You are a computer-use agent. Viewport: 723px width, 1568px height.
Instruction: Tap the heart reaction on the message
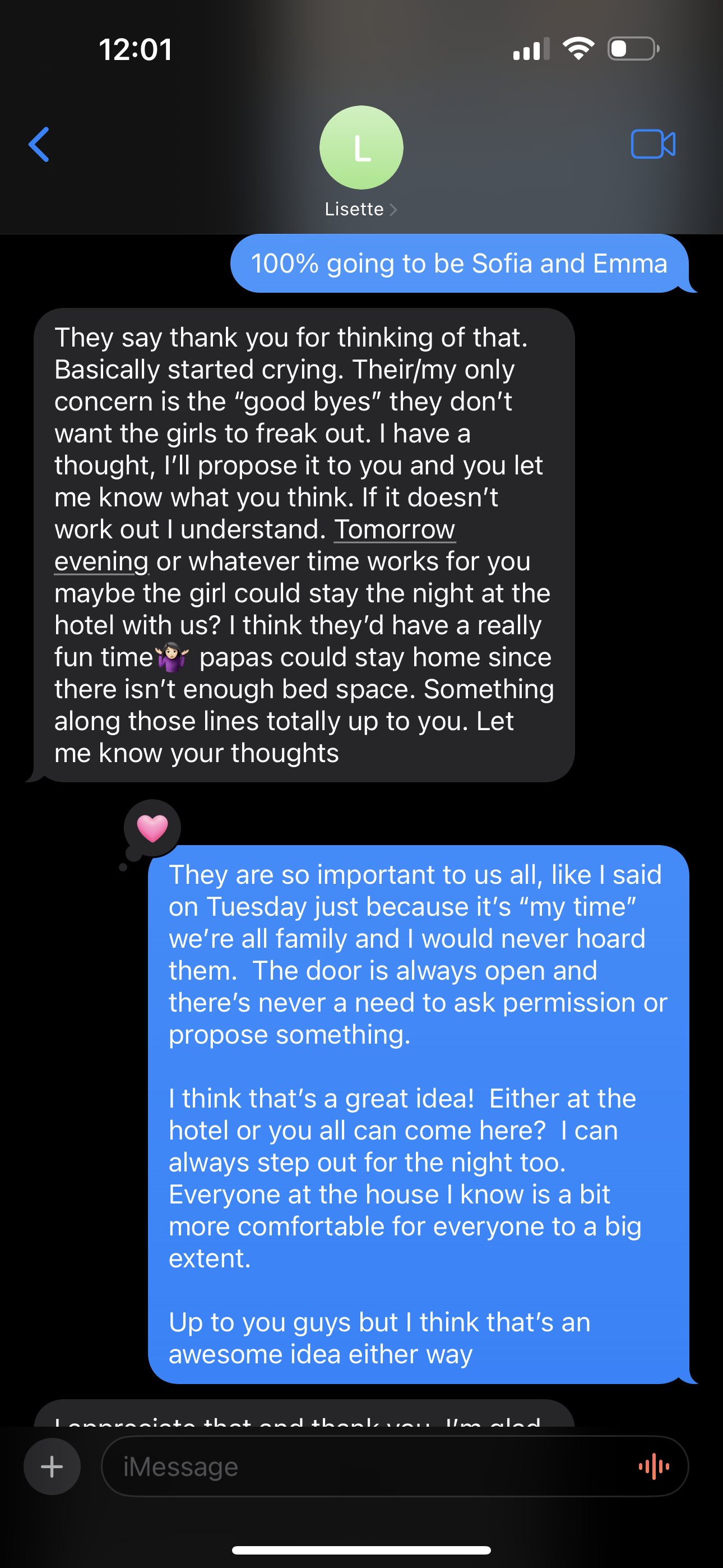tap(152, 828)
